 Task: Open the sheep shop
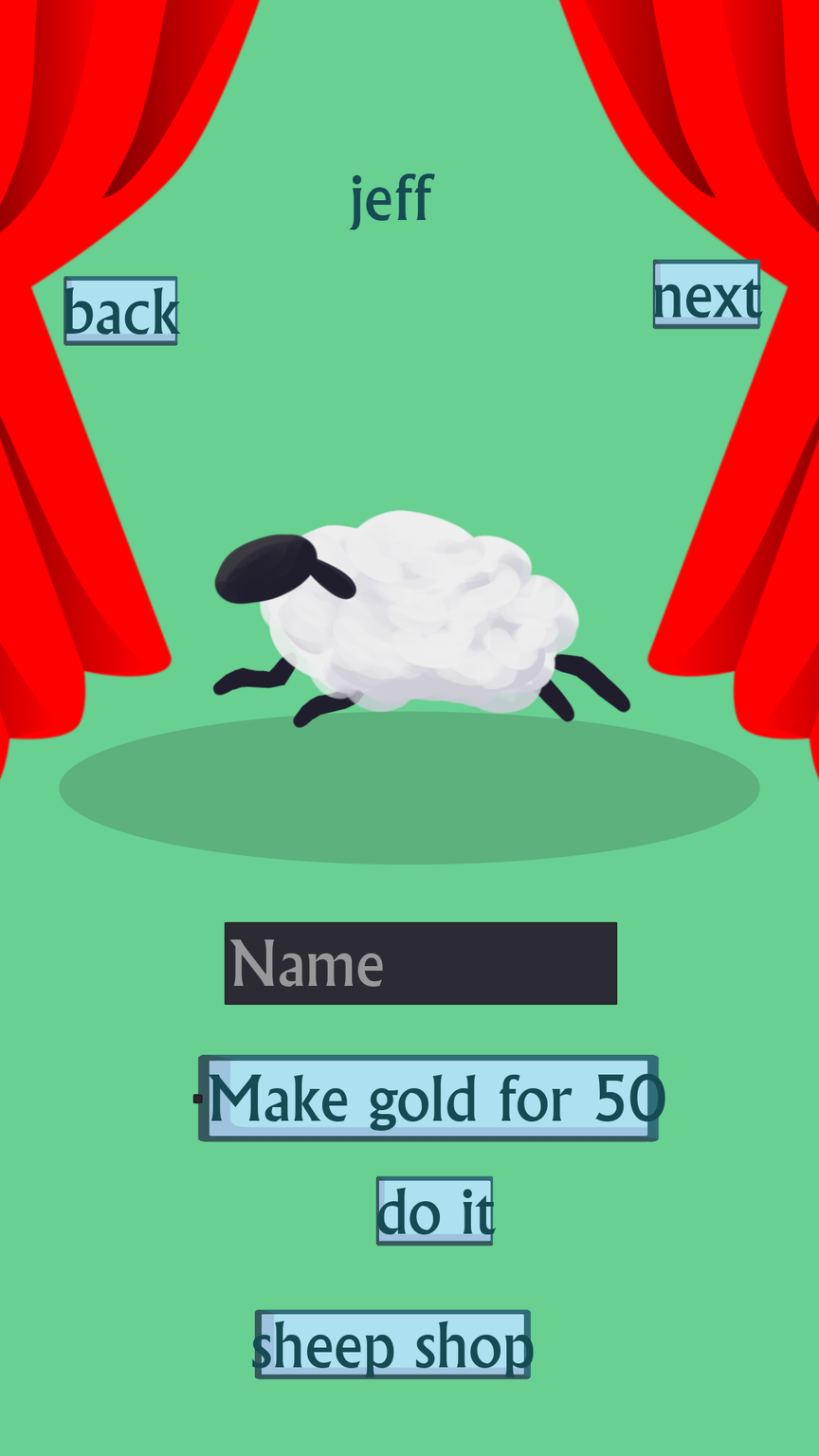[392, 1344]
